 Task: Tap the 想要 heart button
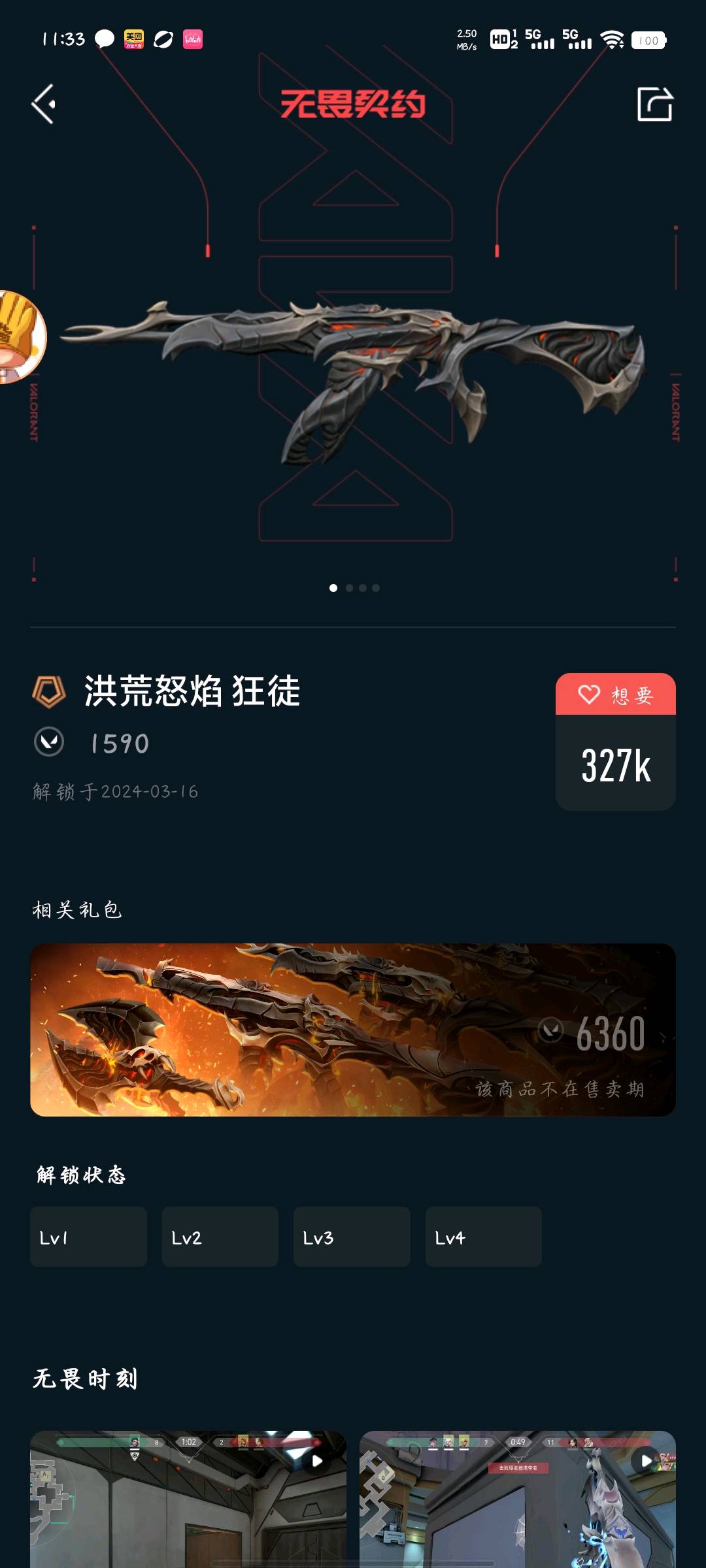click(x=615, y=694)
